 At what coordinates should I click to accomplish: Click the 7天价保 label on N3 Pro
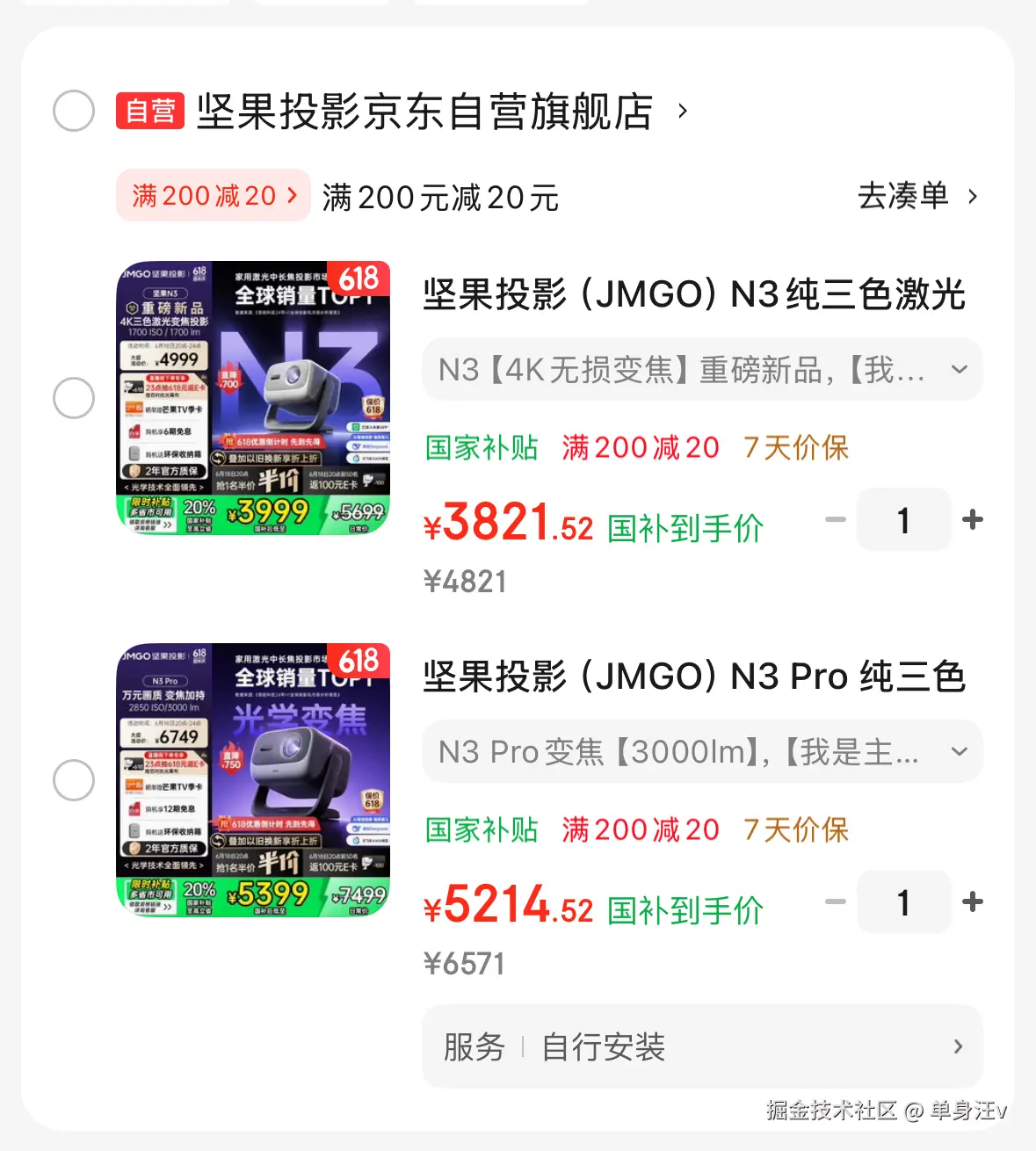(794, 829)
